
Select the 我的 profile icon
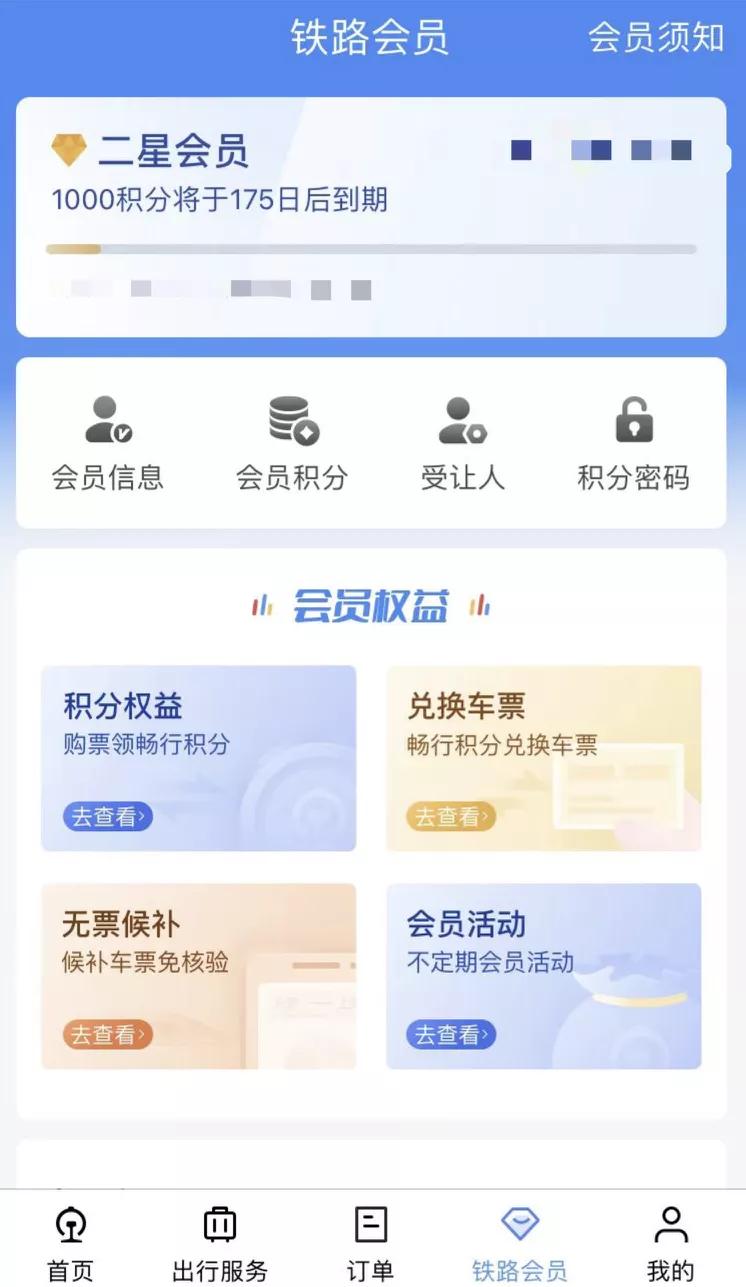[x=668, y=1225]
